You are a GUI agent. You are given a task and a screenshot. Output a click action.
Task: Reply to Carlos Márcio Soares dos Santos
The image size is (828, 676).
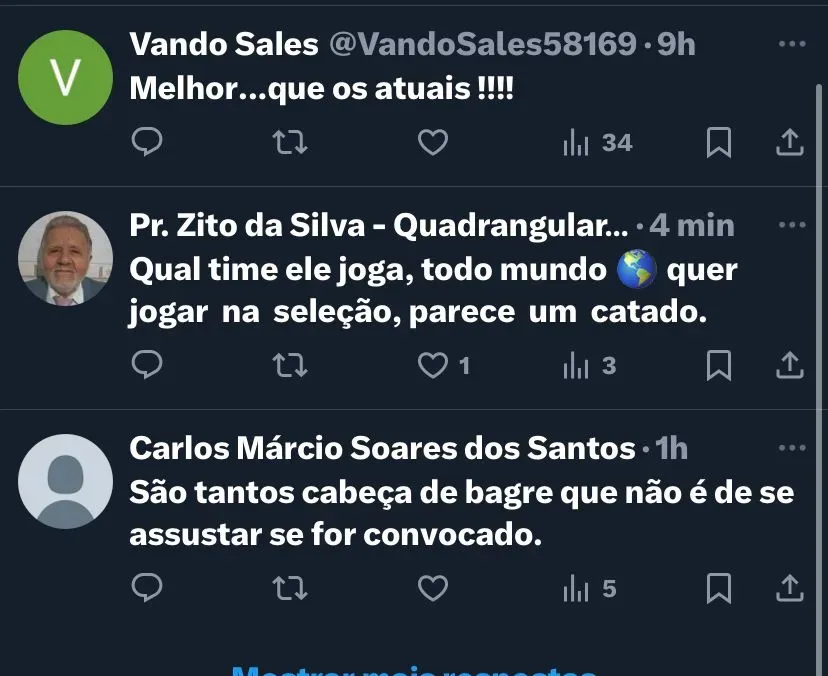pyautogui.click(x=147, y=589)
